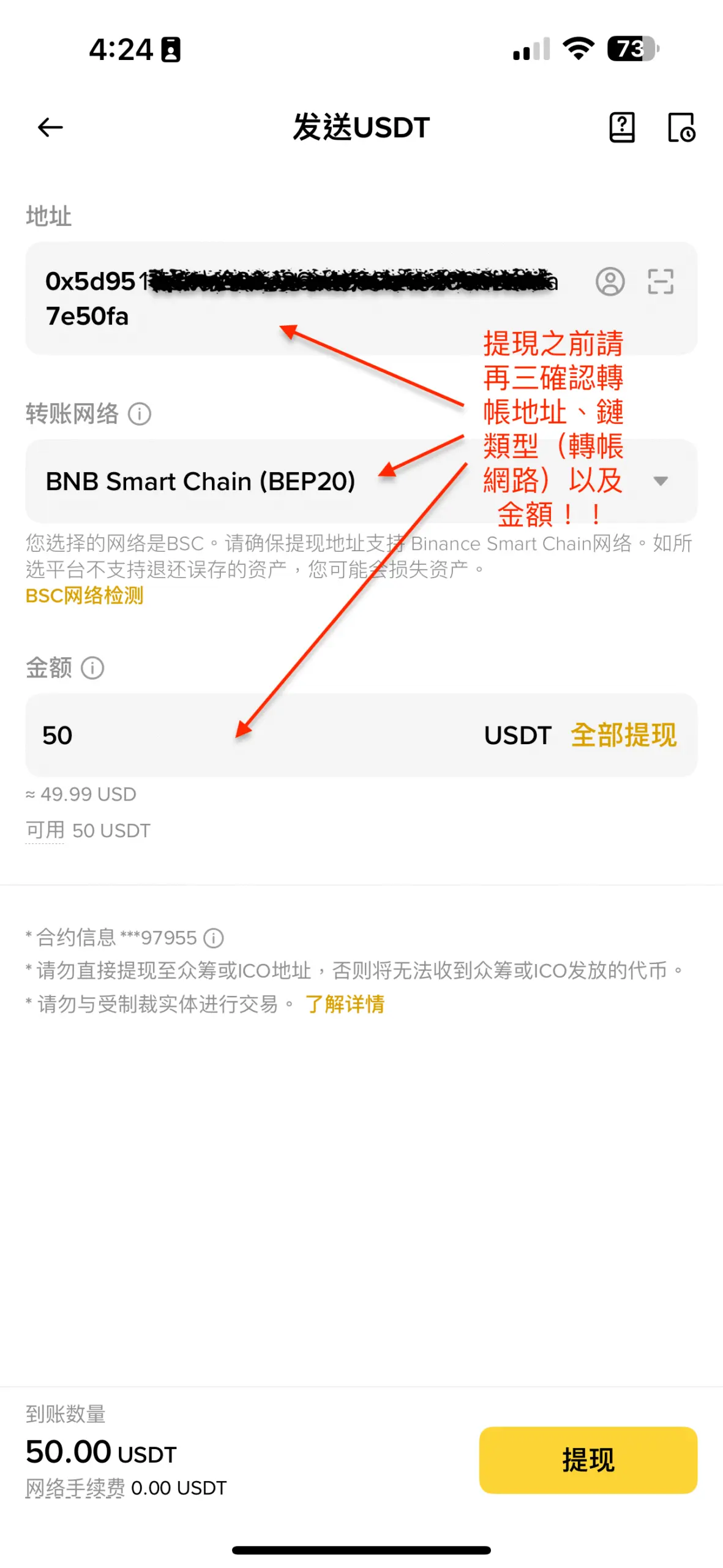Open the BSC网络检测 link
Image resolution: width=723 pixels, height=1568 pixels.
pyautogui.click(x=84, y=595)
